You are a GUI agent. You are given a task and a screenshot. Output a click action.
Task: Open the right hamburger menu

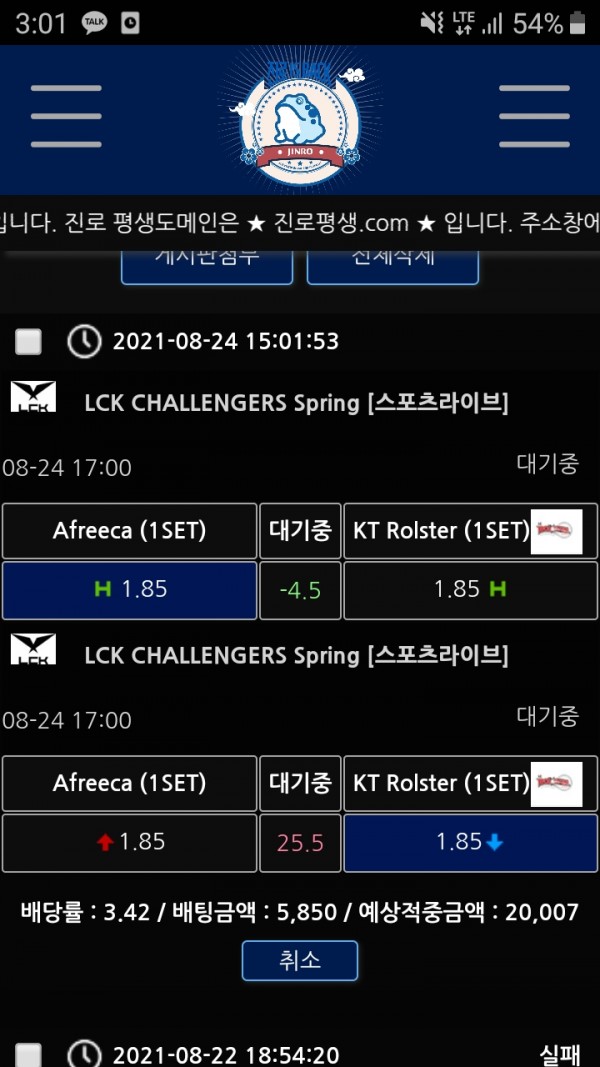[x=534, y=116]
